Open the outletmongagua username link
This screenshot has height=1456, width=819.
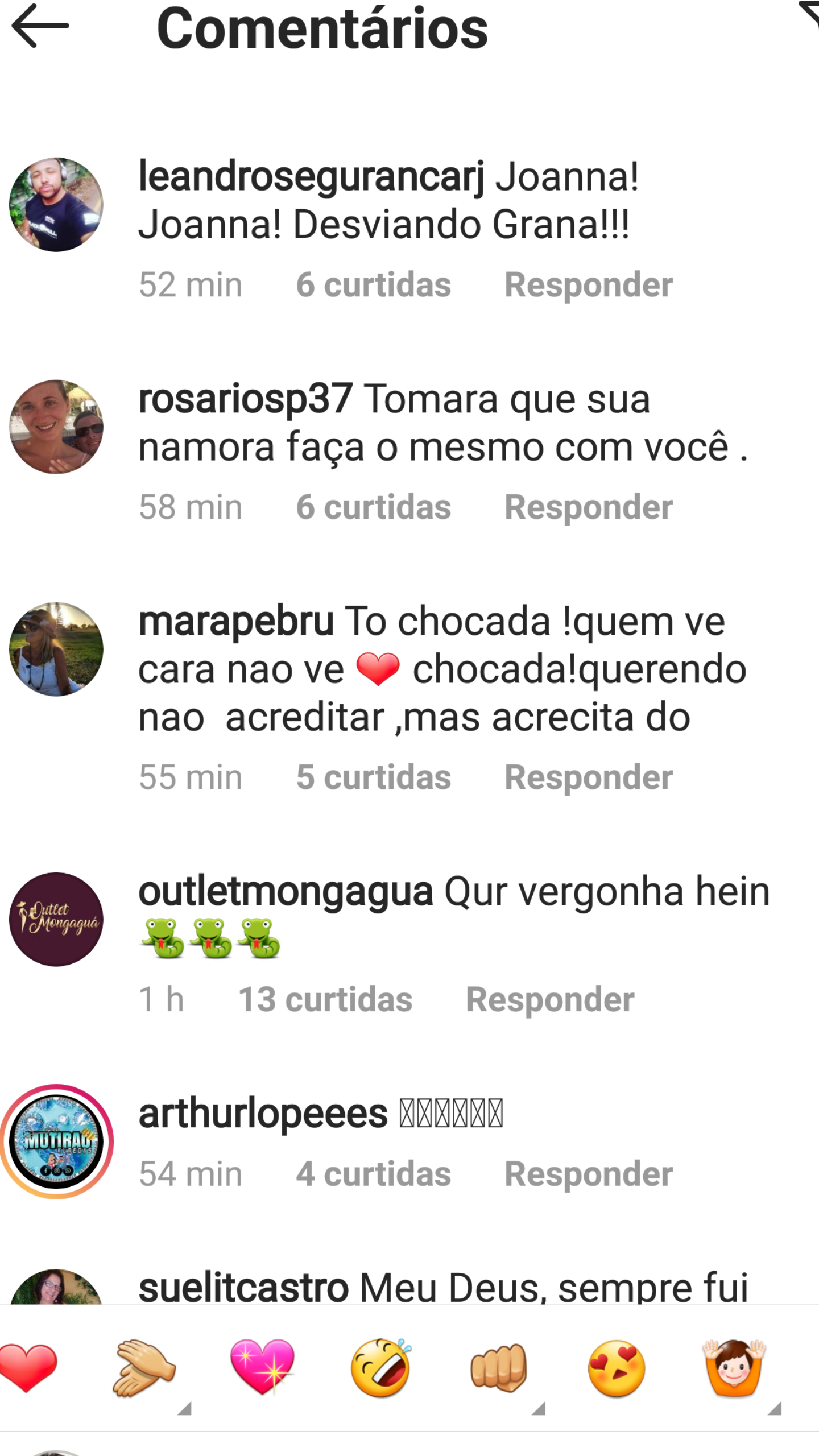coord(286,891)
